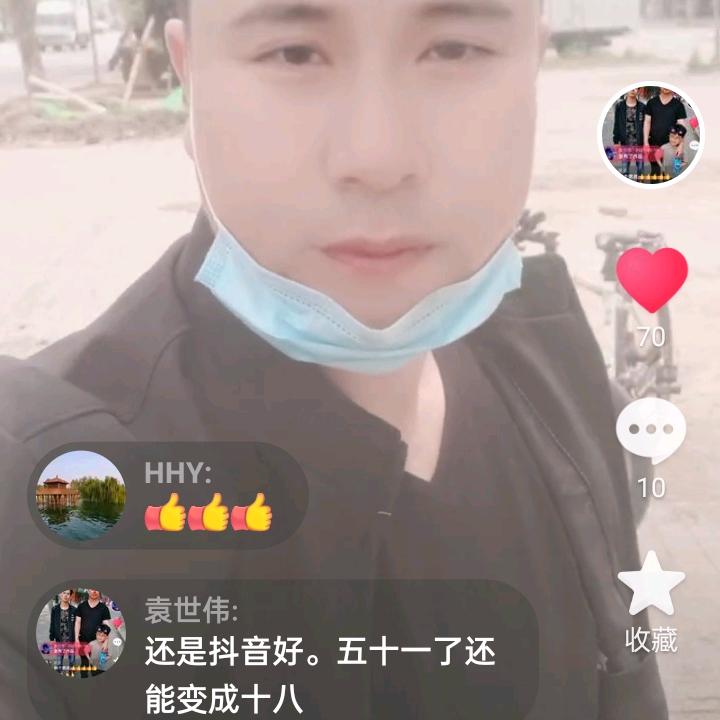Open HHY's comment avatar

tap(81, 495)
